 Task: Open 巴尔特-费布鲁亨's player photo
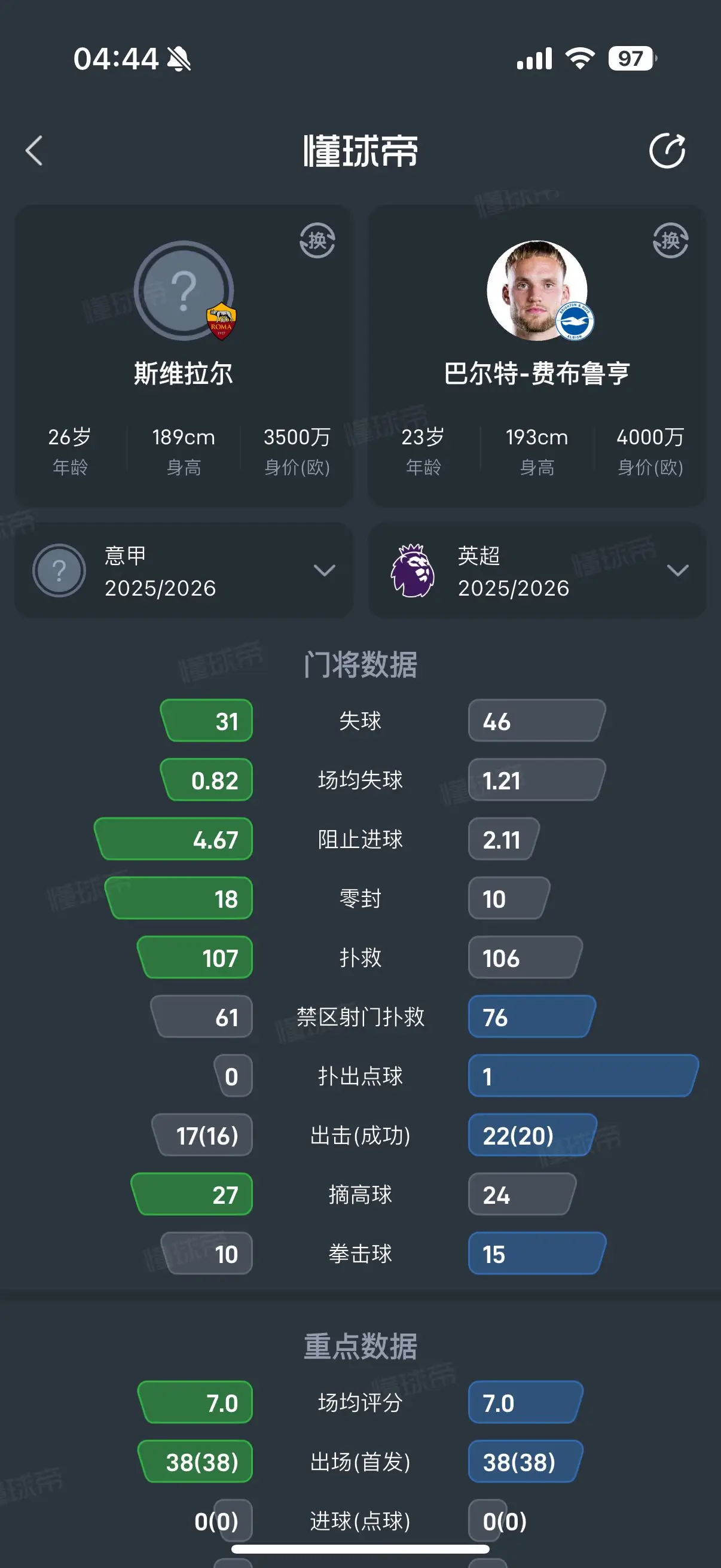pos(537,291)
